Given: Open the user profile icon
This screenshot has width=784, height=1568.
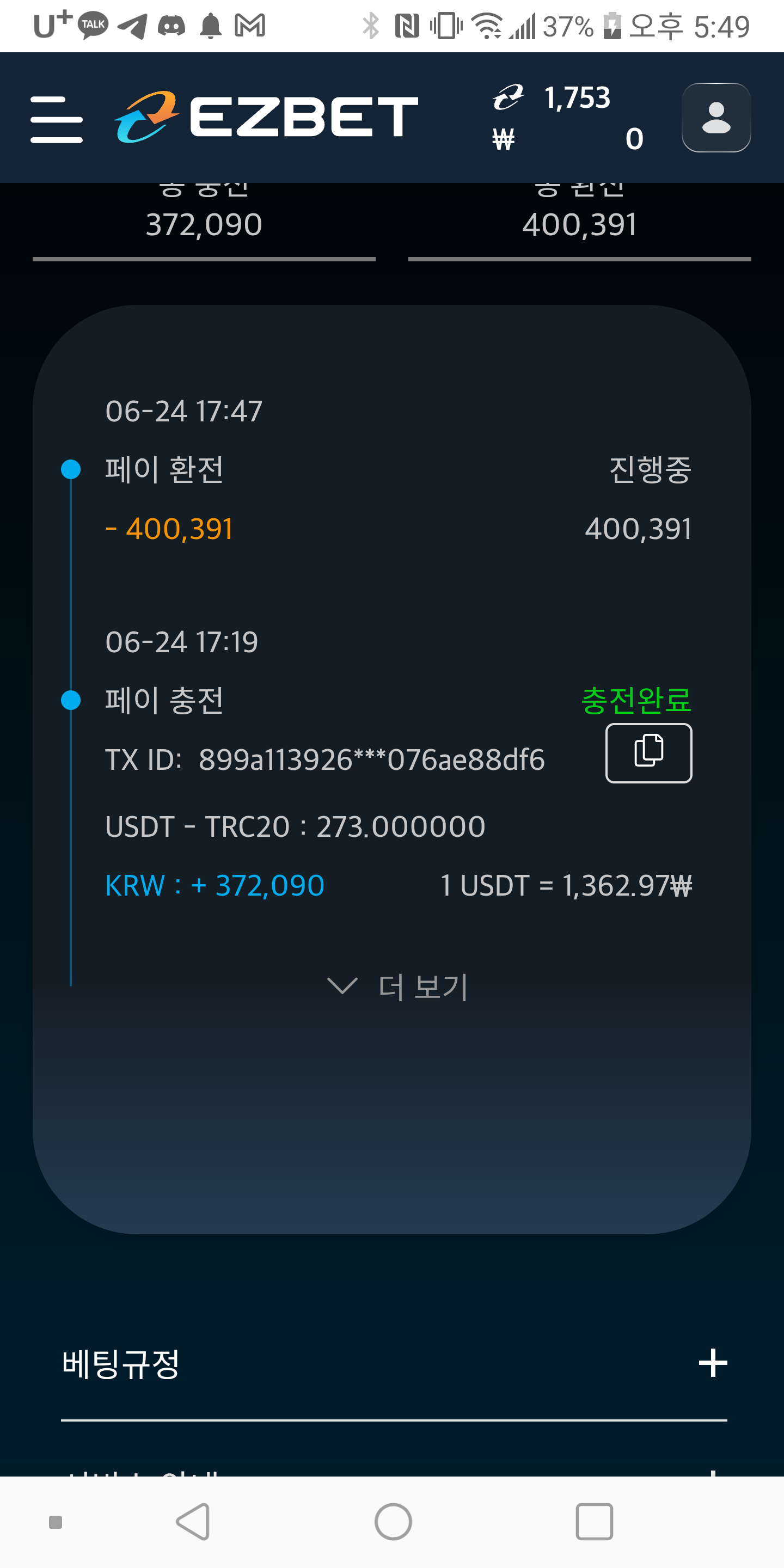Looking at the screenshot, I should tap(716, 118).
